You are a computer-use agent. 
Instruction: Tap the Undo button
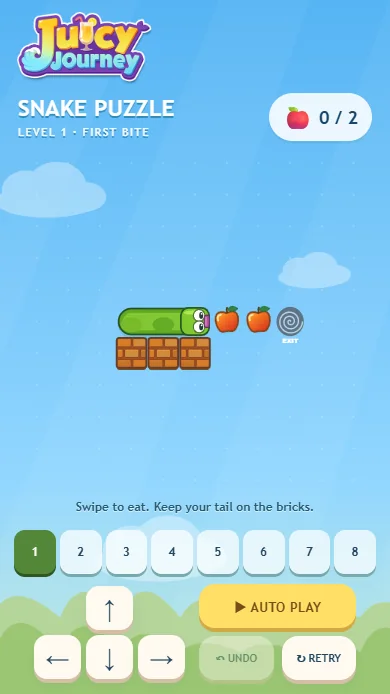(236, 658)
